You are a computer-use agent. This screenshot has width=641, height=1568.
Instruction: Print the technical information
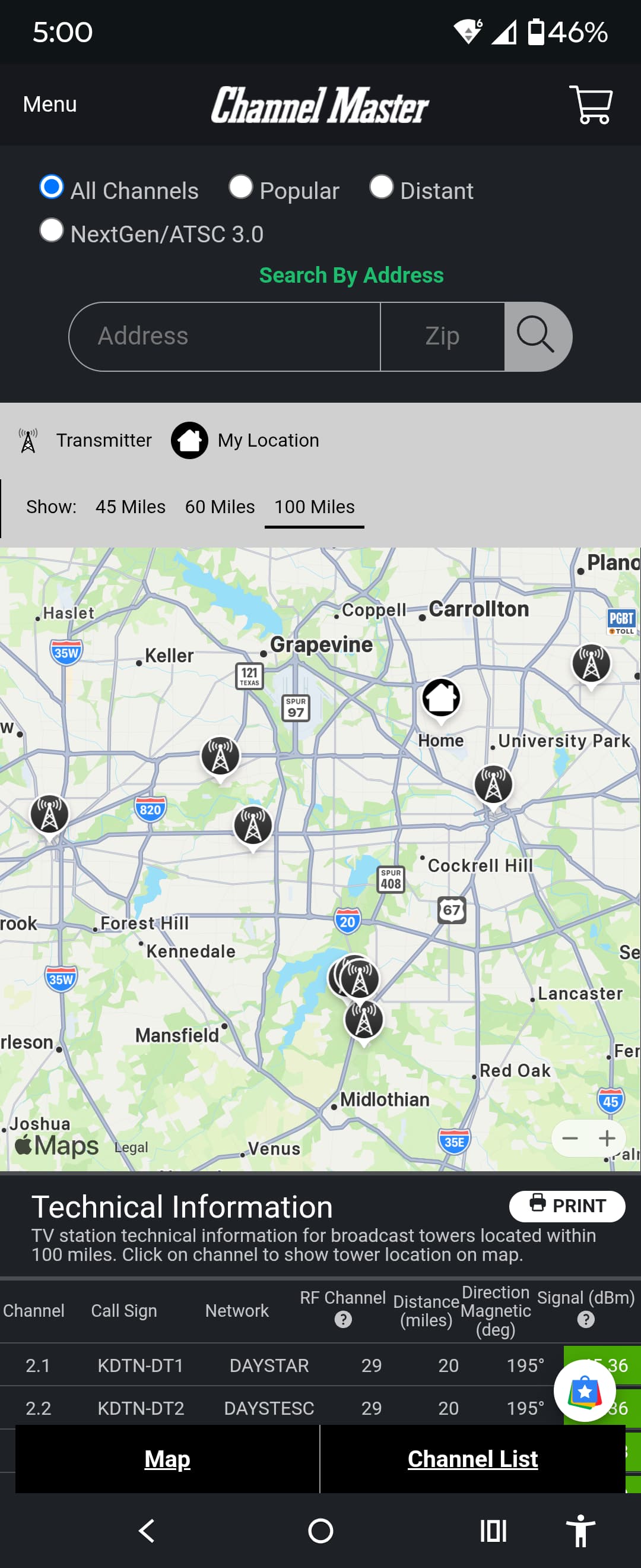click(567, 1206)
